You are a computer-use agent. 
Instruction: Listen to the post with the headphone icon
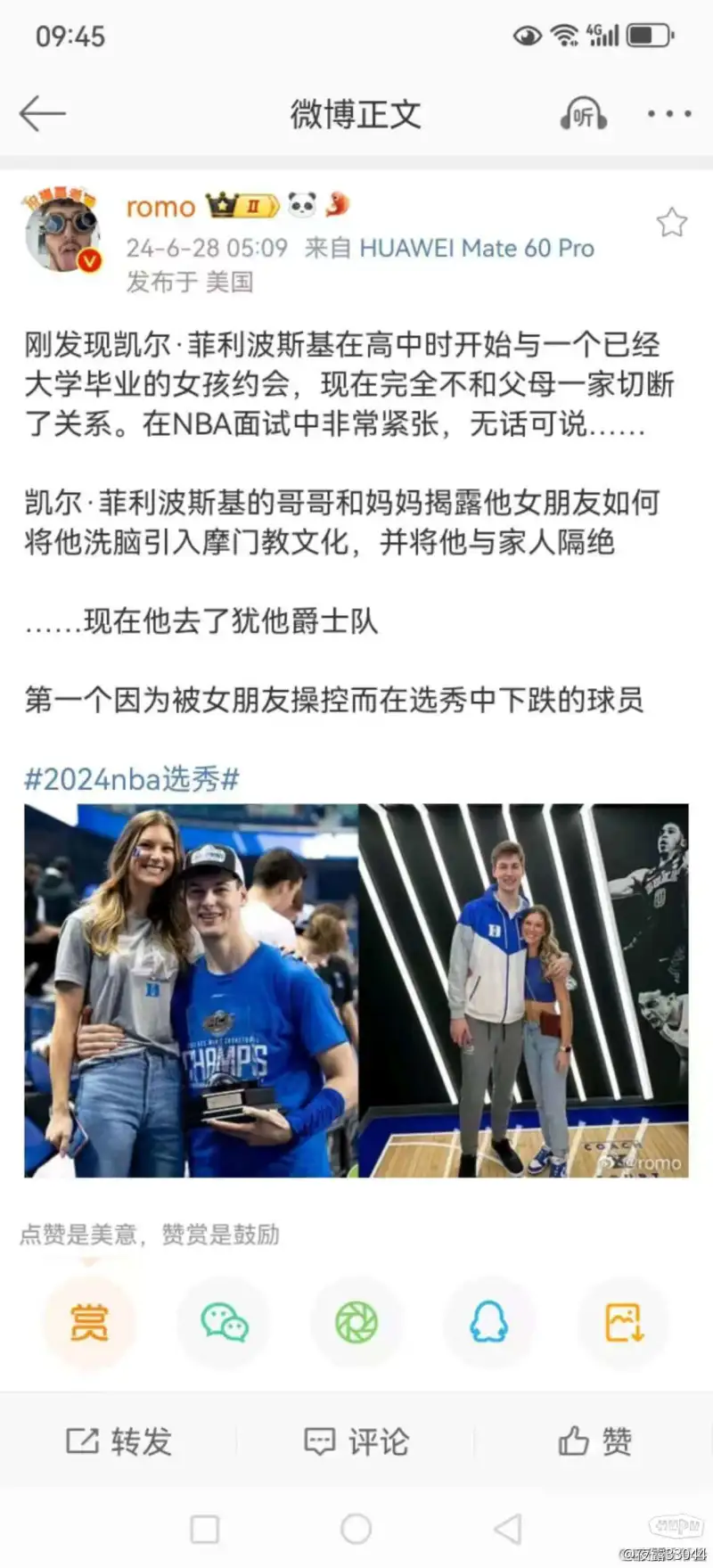tap(584, 114)
